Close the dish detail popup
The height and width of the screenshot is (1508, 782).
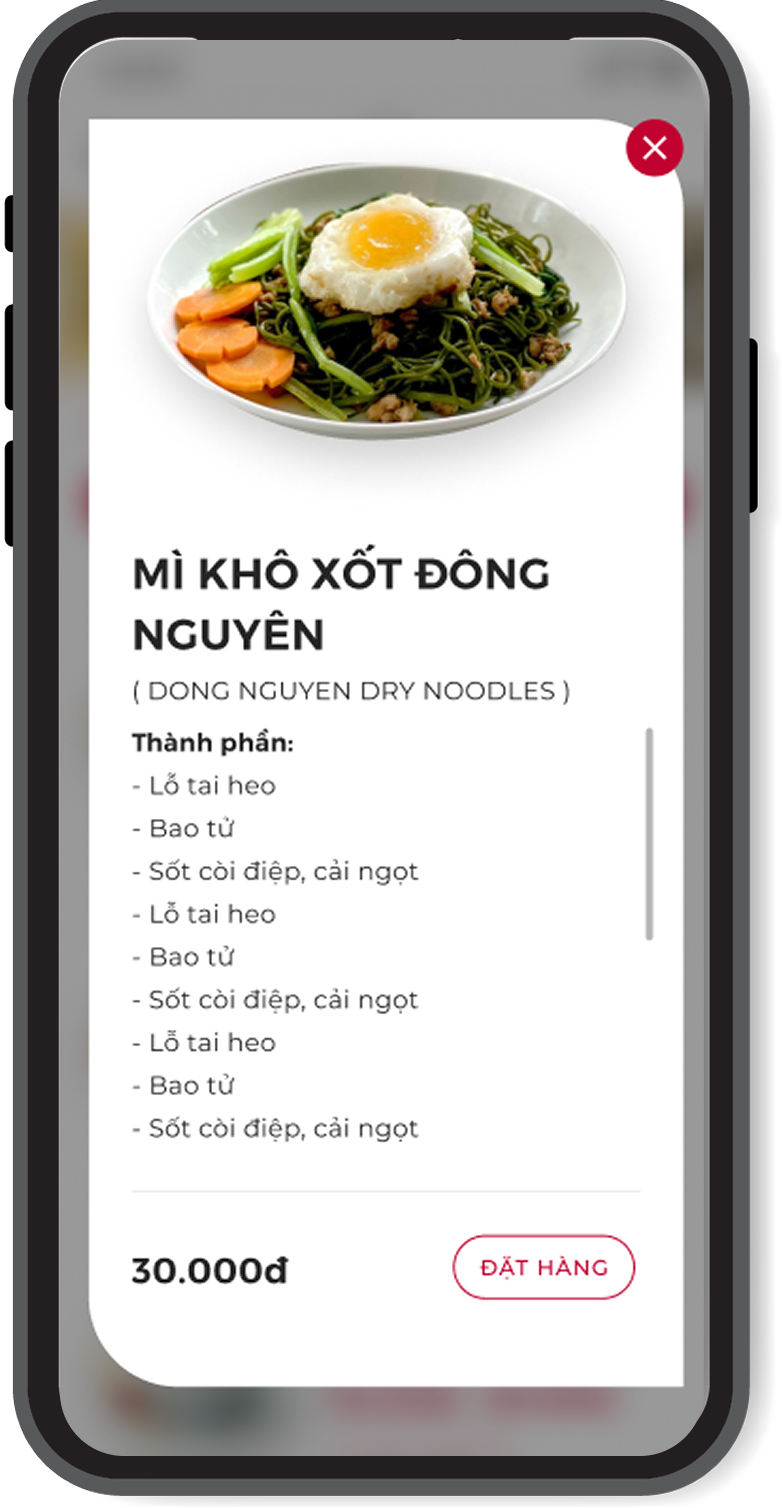654,148
